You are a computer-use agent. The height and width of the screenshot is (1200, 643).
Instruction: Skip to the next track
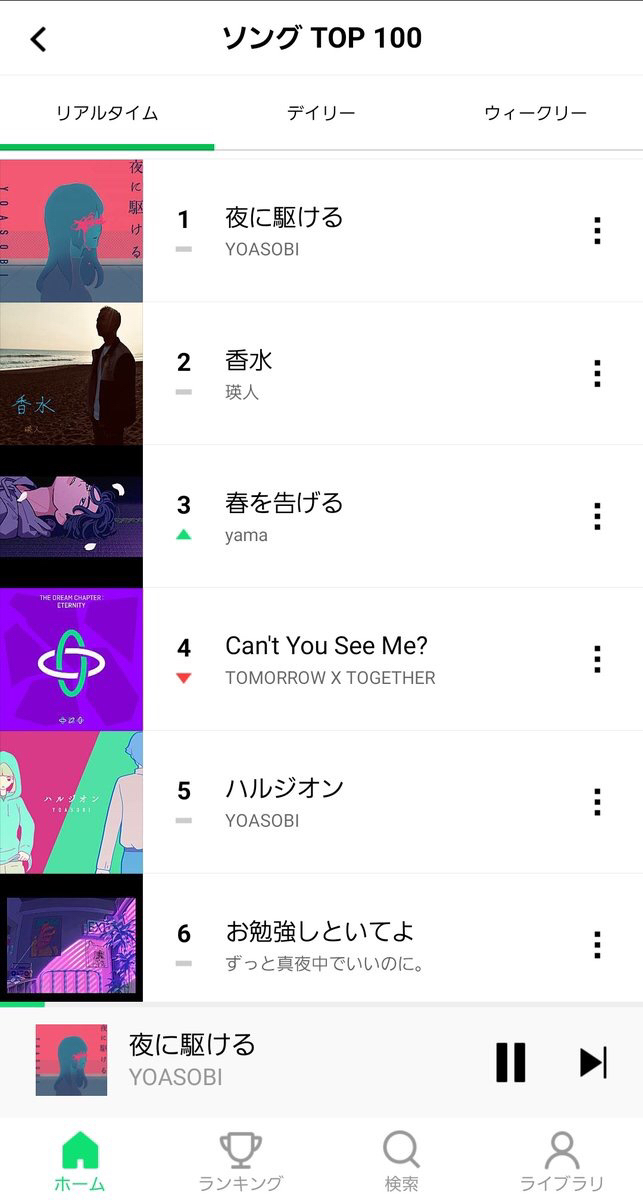pos(593,1062)
